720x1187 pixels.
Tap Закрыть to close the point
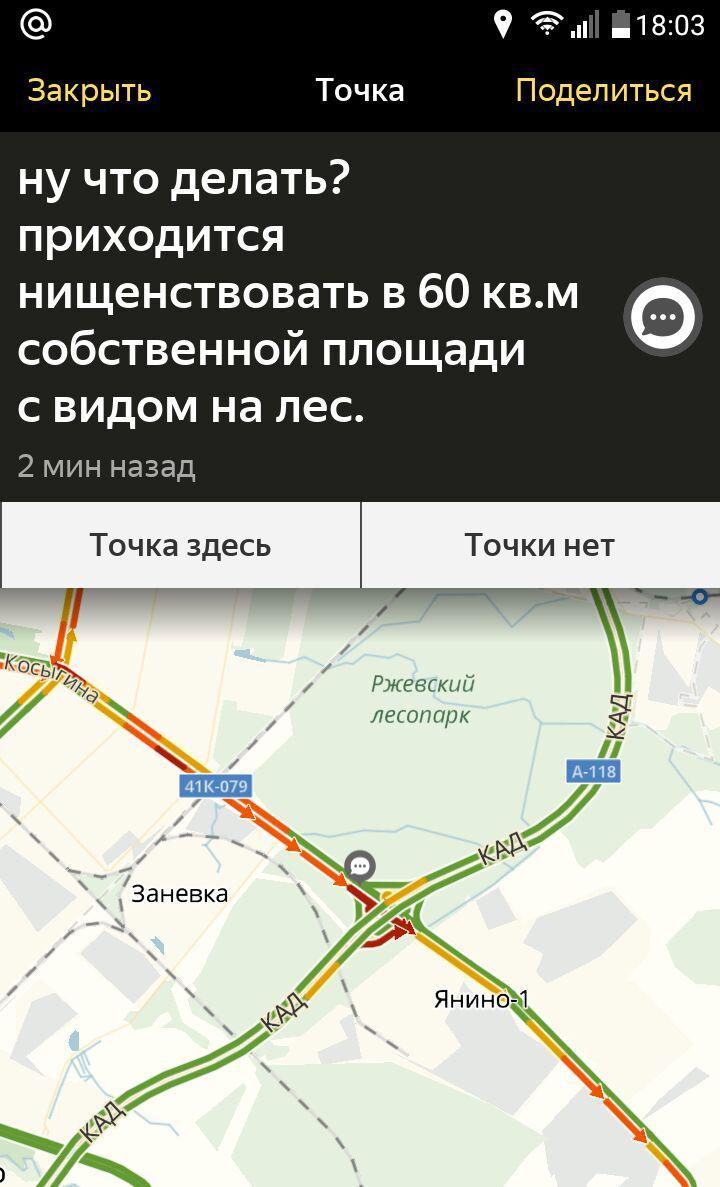click(x=89, y=91)
